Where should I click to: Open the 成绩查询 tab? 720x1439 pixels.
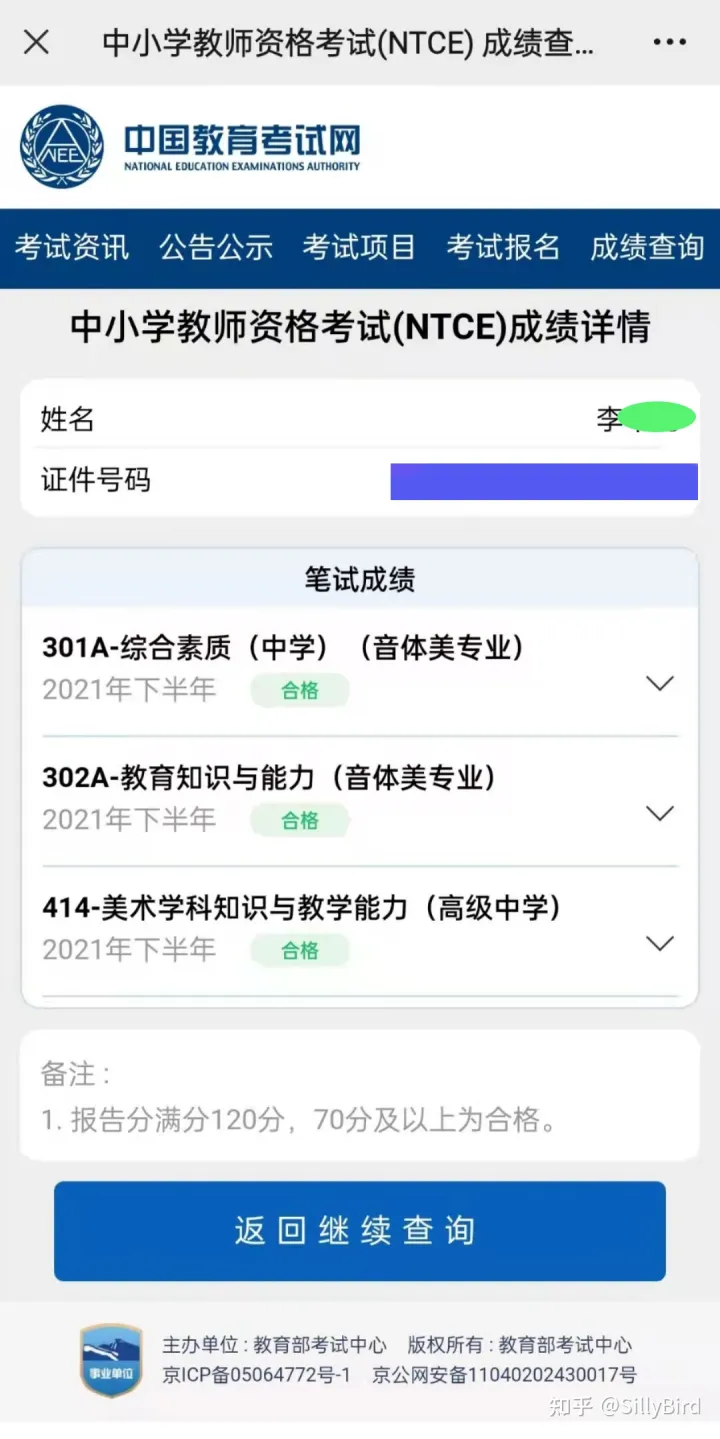pos(647,247)
